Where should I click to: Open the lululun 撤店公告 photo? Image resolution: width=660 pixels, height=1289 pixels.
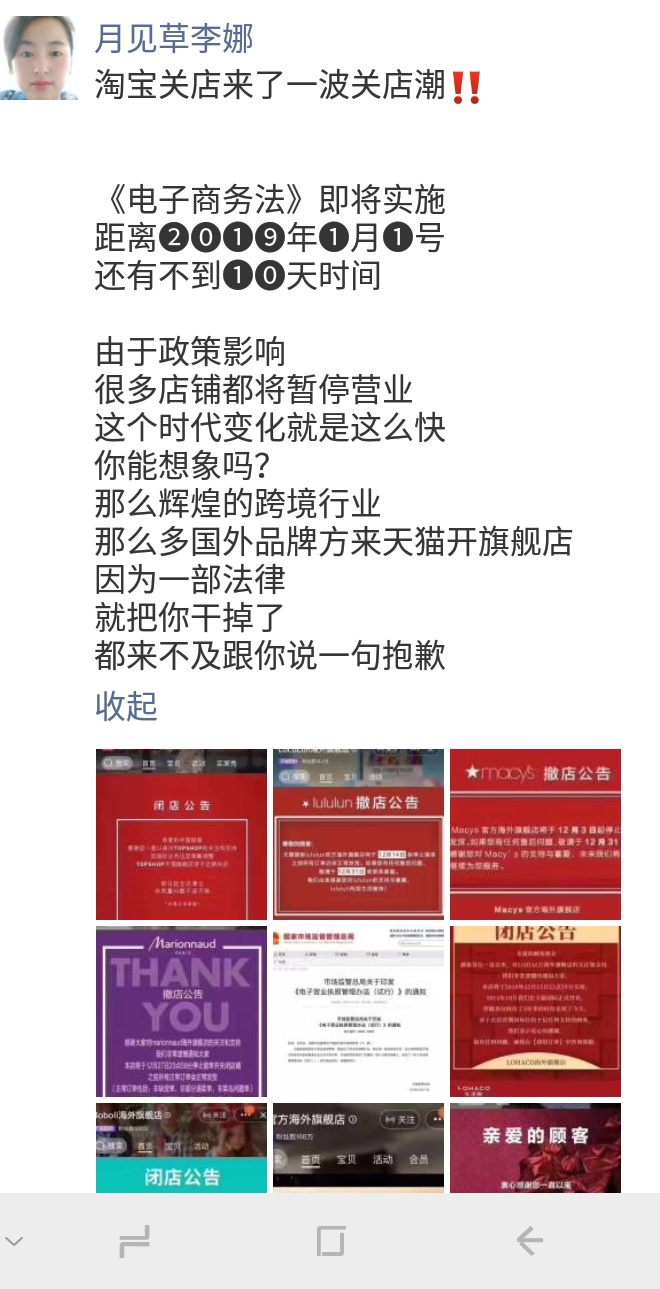point(358,834)
